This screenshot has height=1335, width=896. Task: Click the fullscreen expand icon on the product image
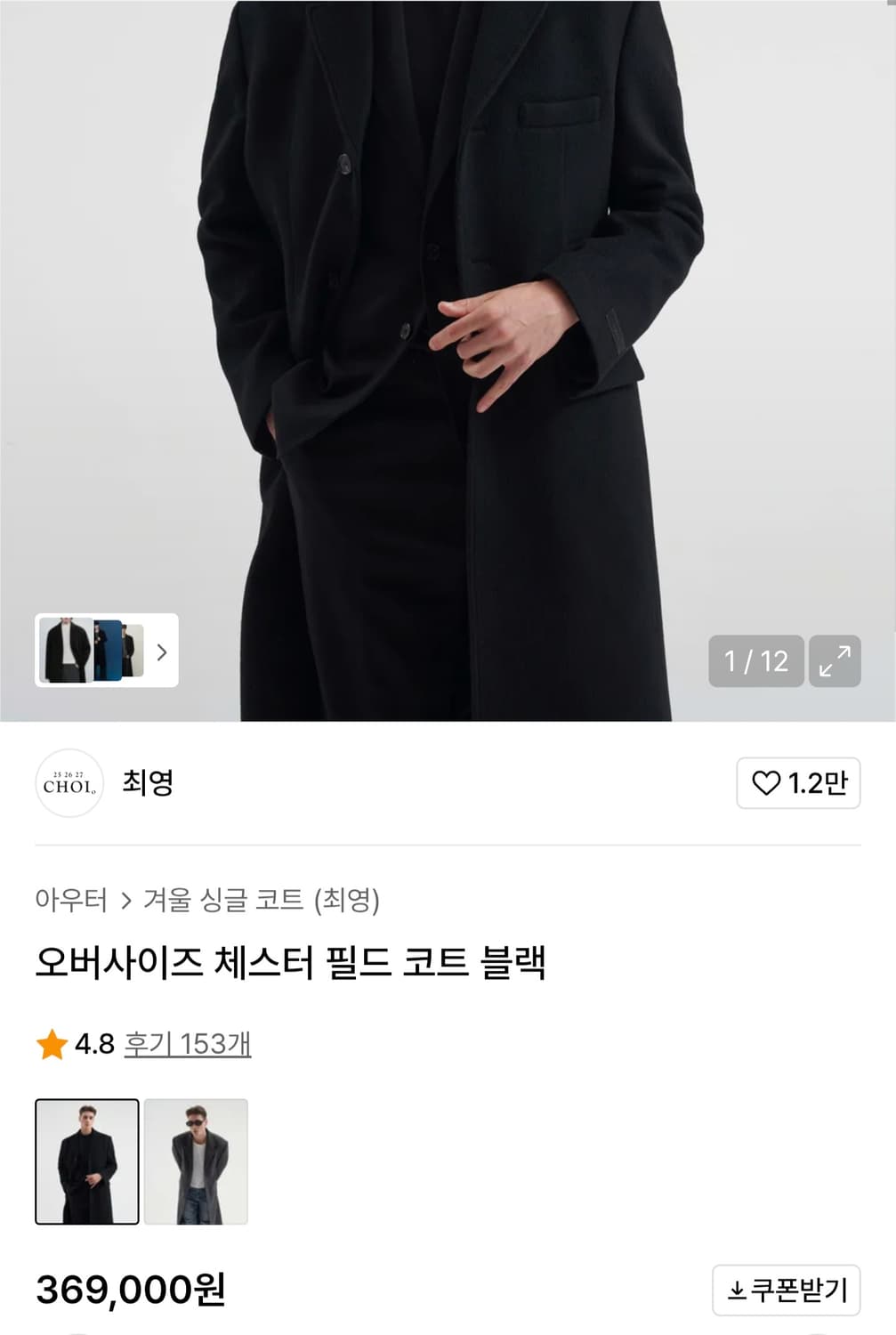coord(835,659)
